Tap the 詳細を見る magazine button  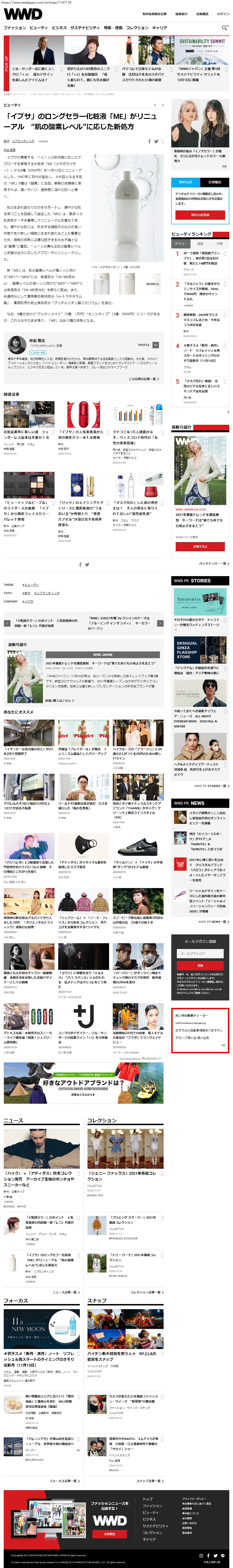[200, 547]
